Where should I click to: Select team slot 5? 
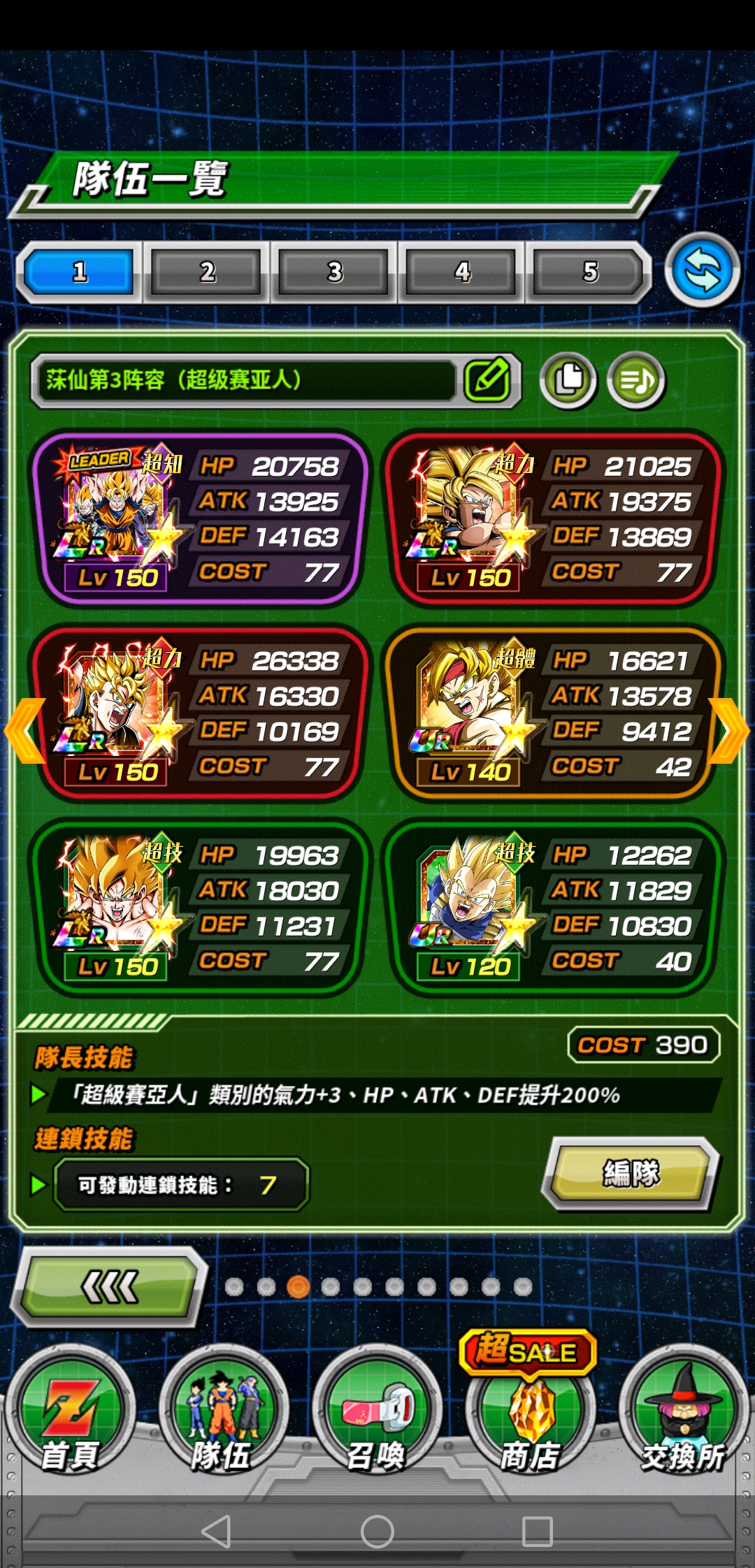point(589,272)
